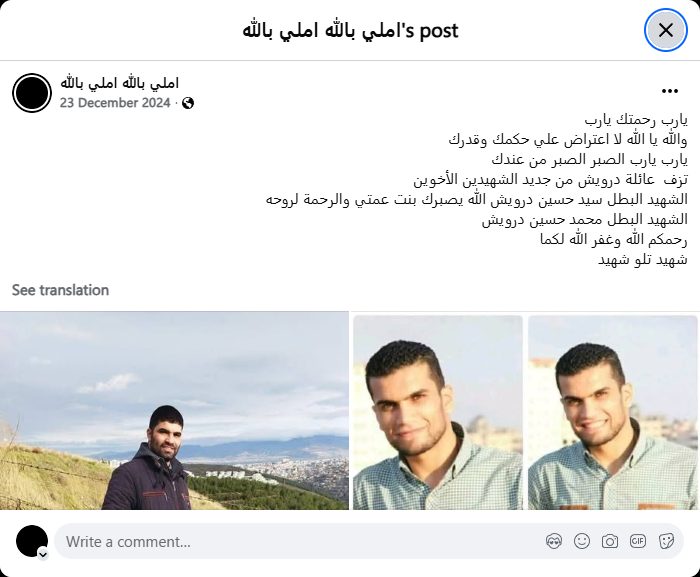Open the 23 December 2024 post timestamp
The image size is (700, 577).
click(115, 102)
